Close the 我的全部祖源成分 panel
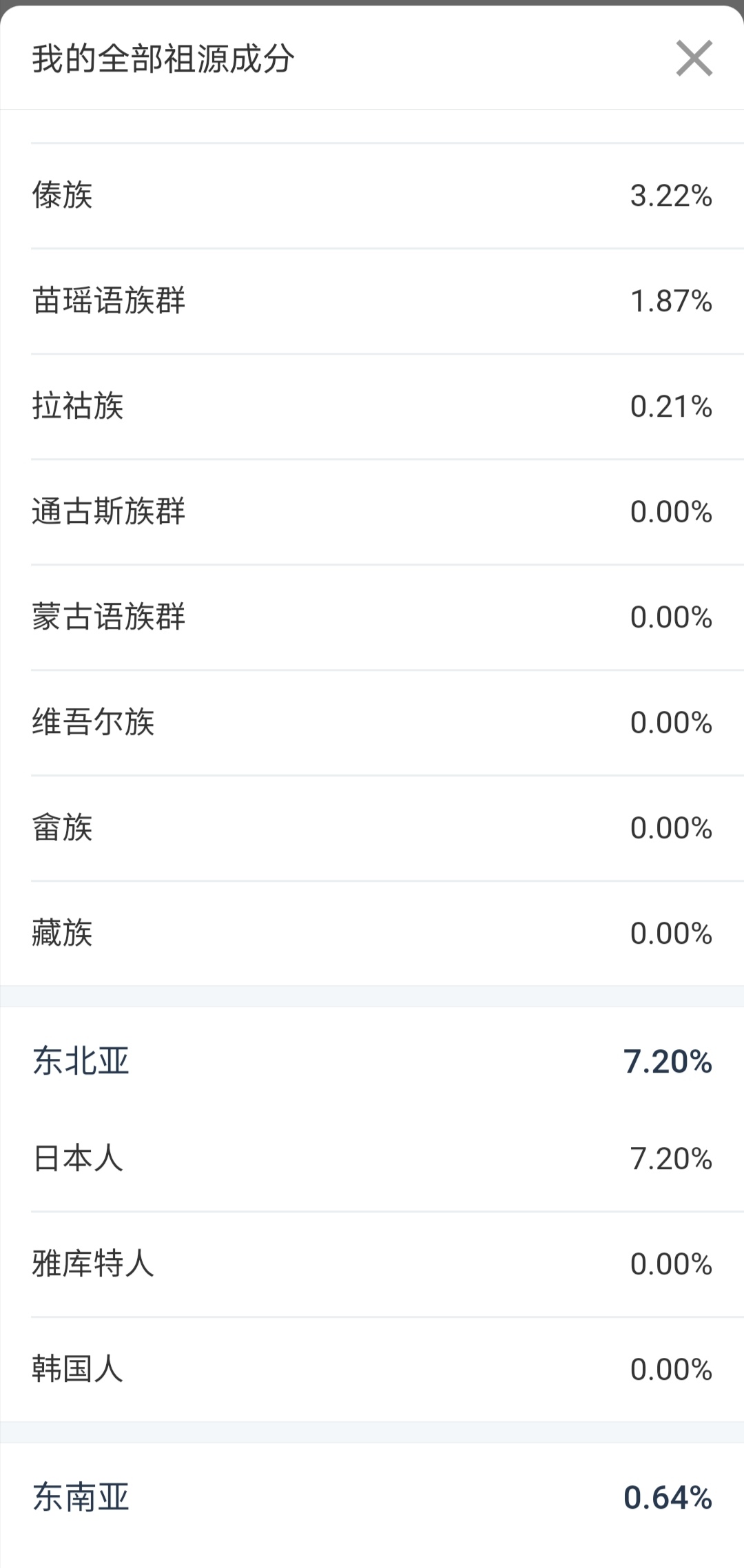744x1568 pixels. 694,59
